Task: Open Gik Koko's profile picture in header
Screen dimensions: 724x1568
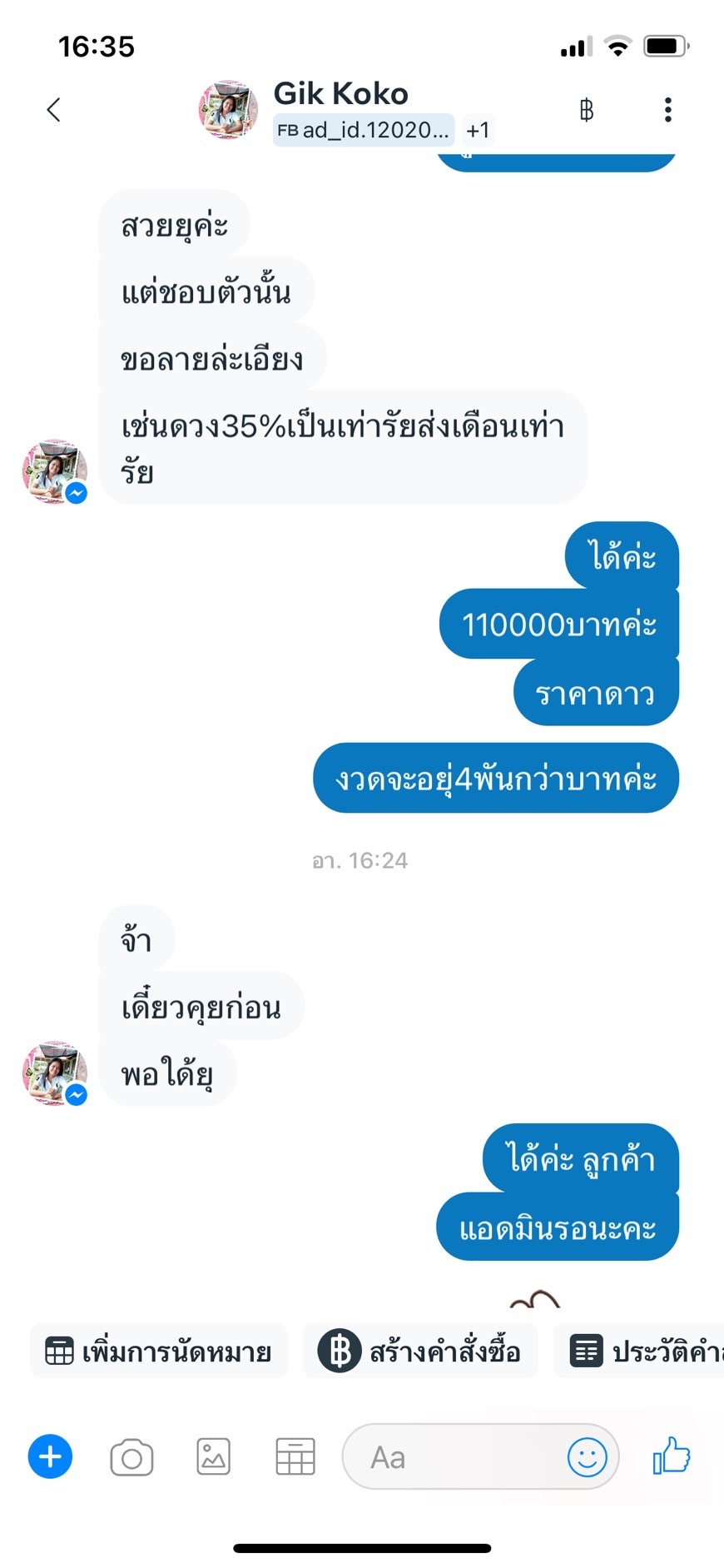Action: tap(228, 110)
